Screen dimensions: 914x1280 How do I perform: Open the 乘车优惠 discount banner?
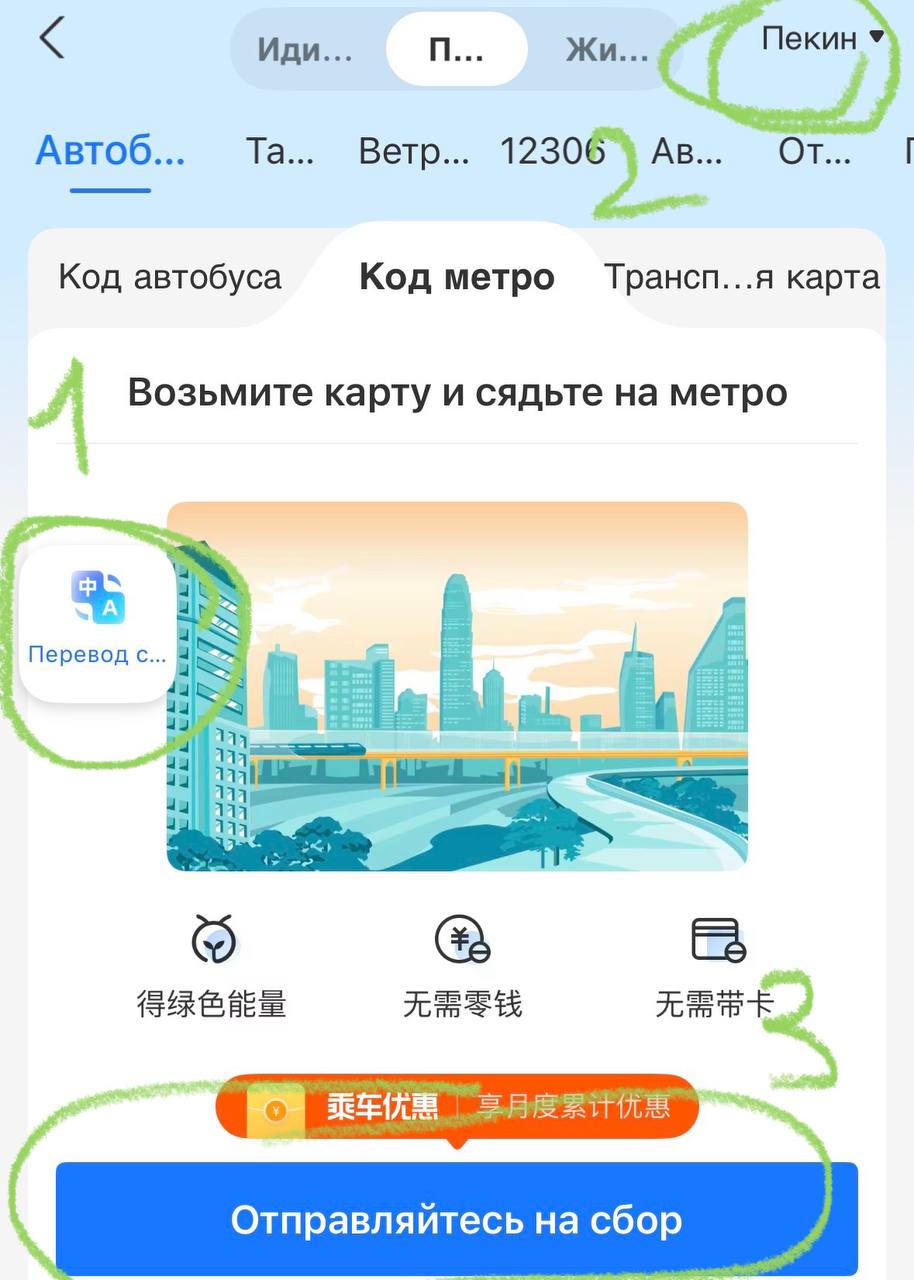[456, 1106]
